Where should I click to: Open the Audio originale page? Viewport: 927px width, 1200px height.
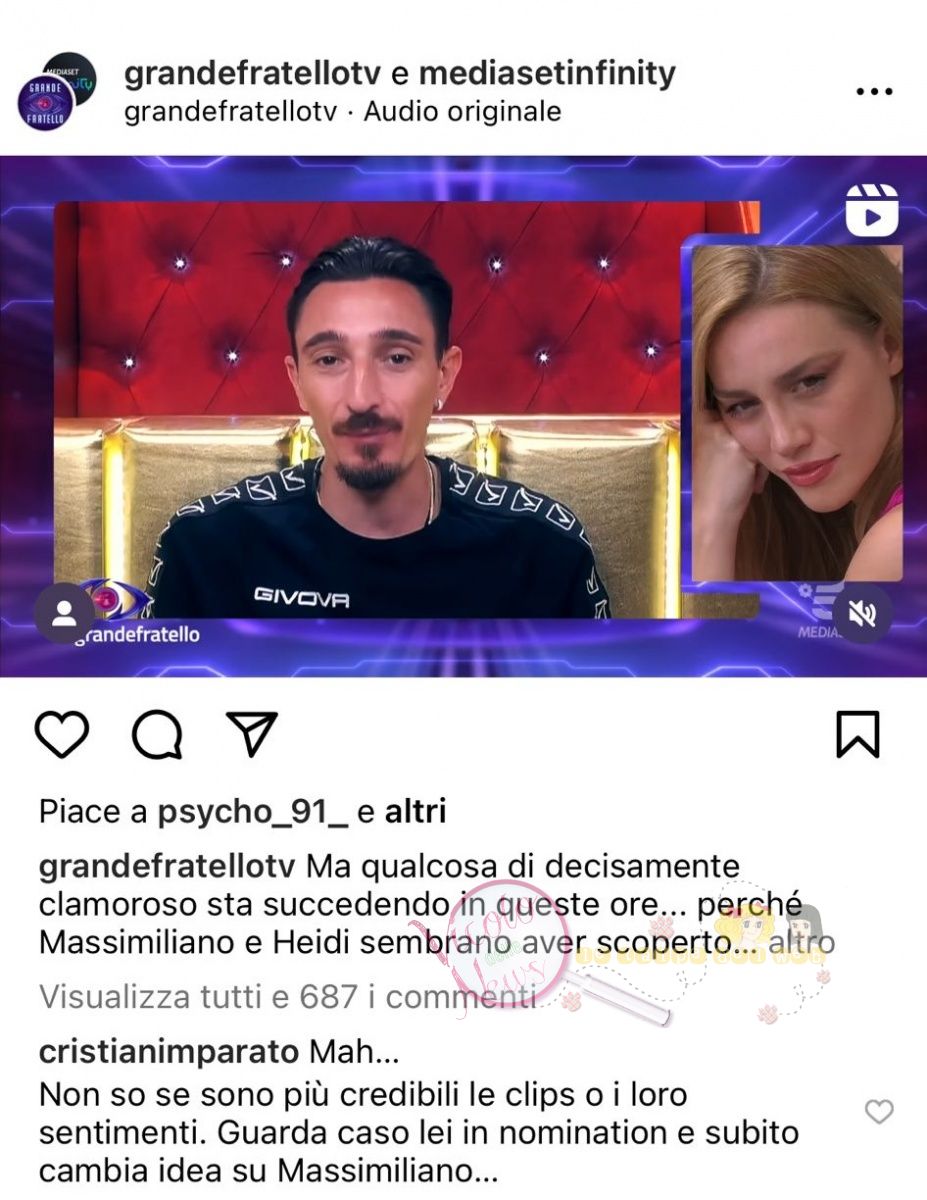point(462,111)
